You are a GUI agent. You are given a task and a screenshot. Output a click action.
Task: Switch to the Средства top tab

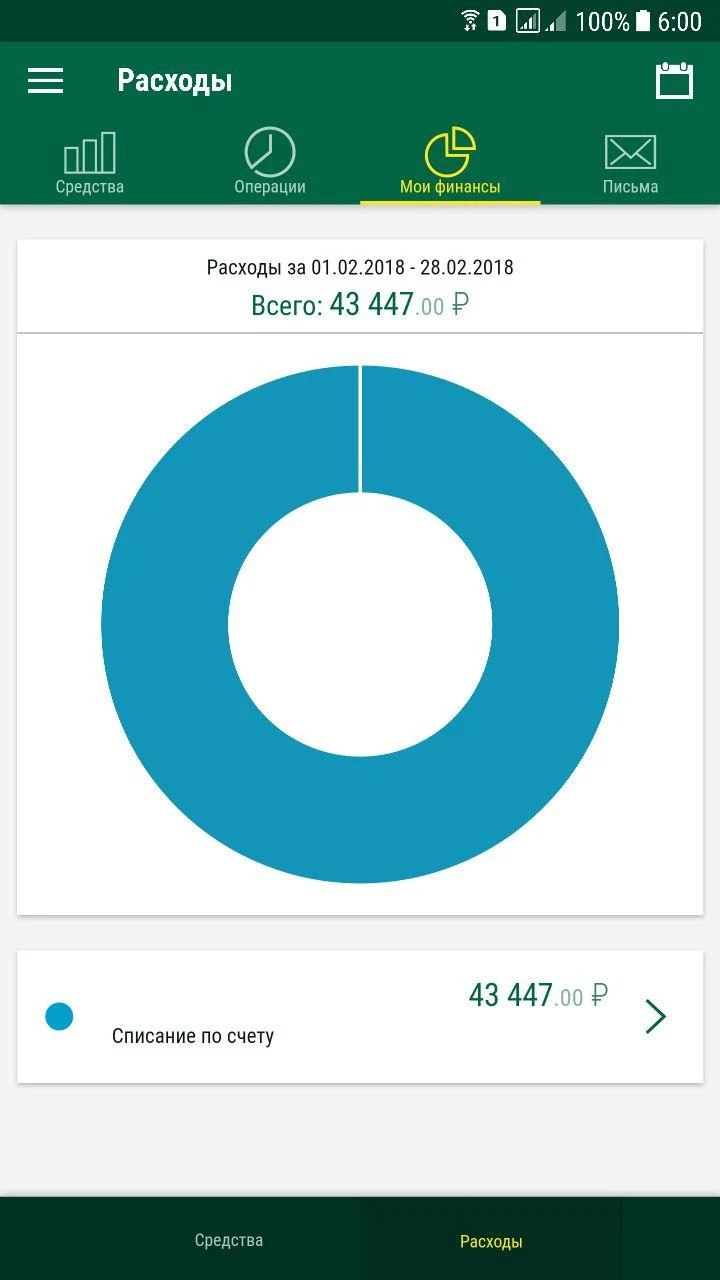[90, 163]
